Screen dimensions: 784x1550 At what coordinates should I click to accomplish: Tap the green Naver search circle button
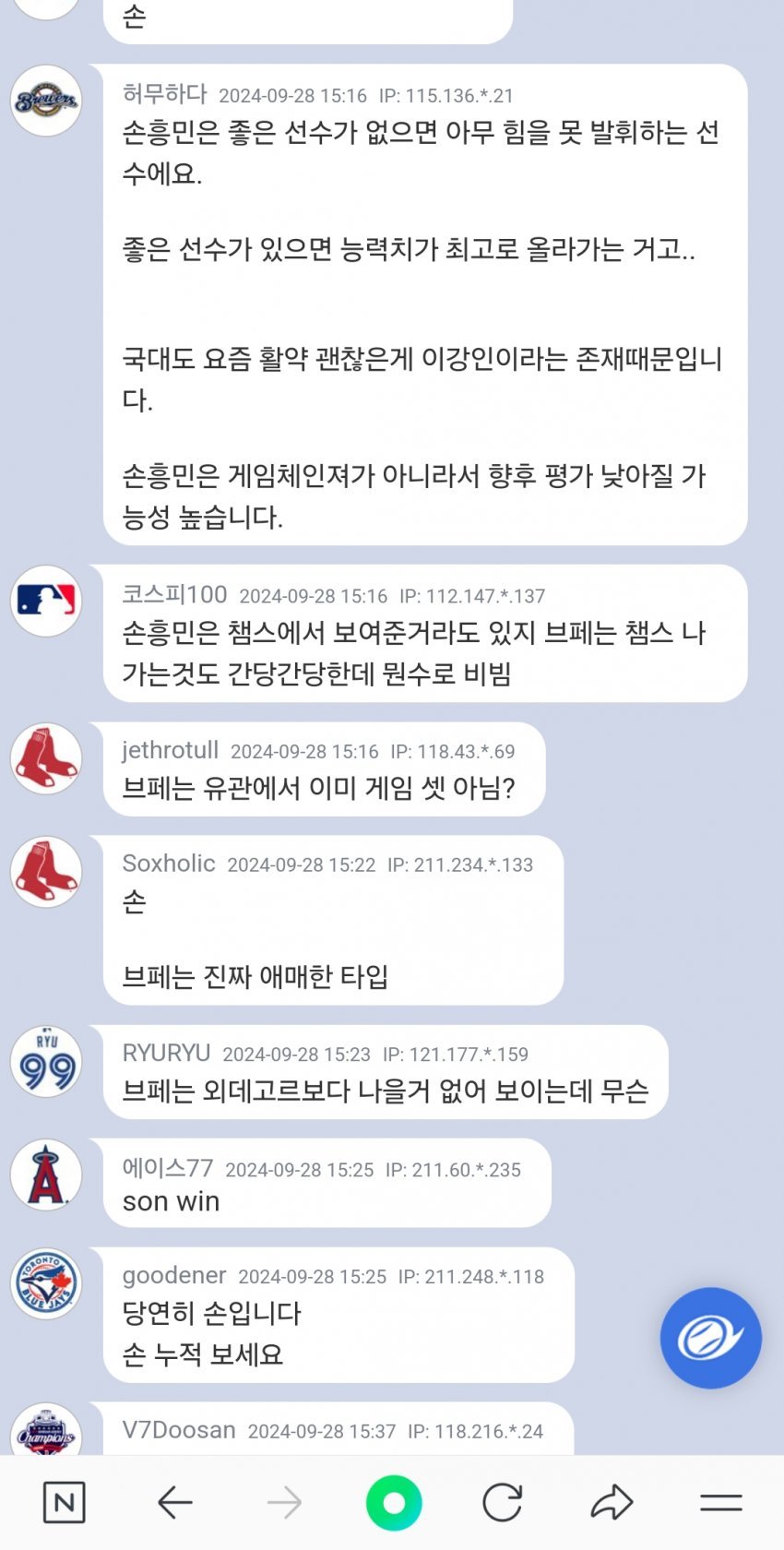(x=394, y=1503)
